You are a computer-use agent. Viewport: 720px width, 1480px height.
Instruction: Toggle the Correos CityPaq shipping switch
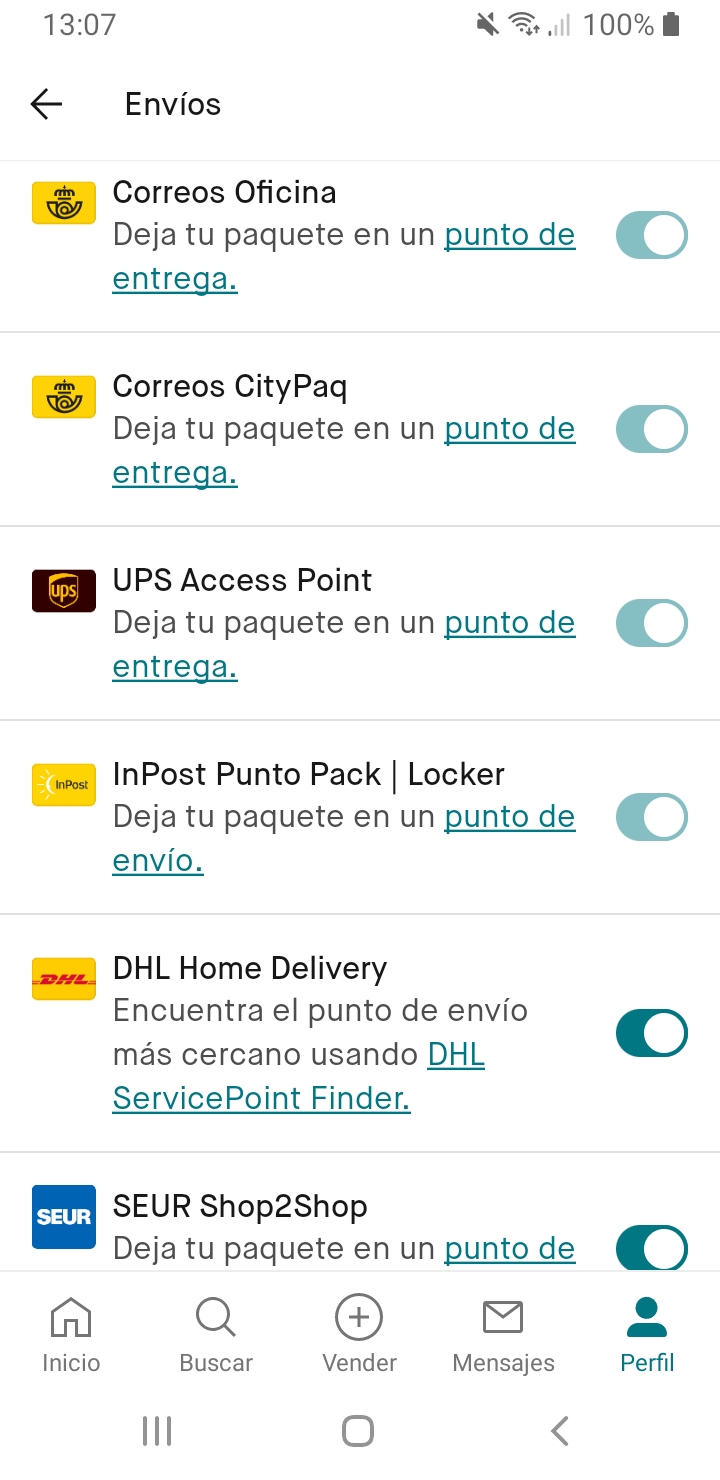coord(651,430)
